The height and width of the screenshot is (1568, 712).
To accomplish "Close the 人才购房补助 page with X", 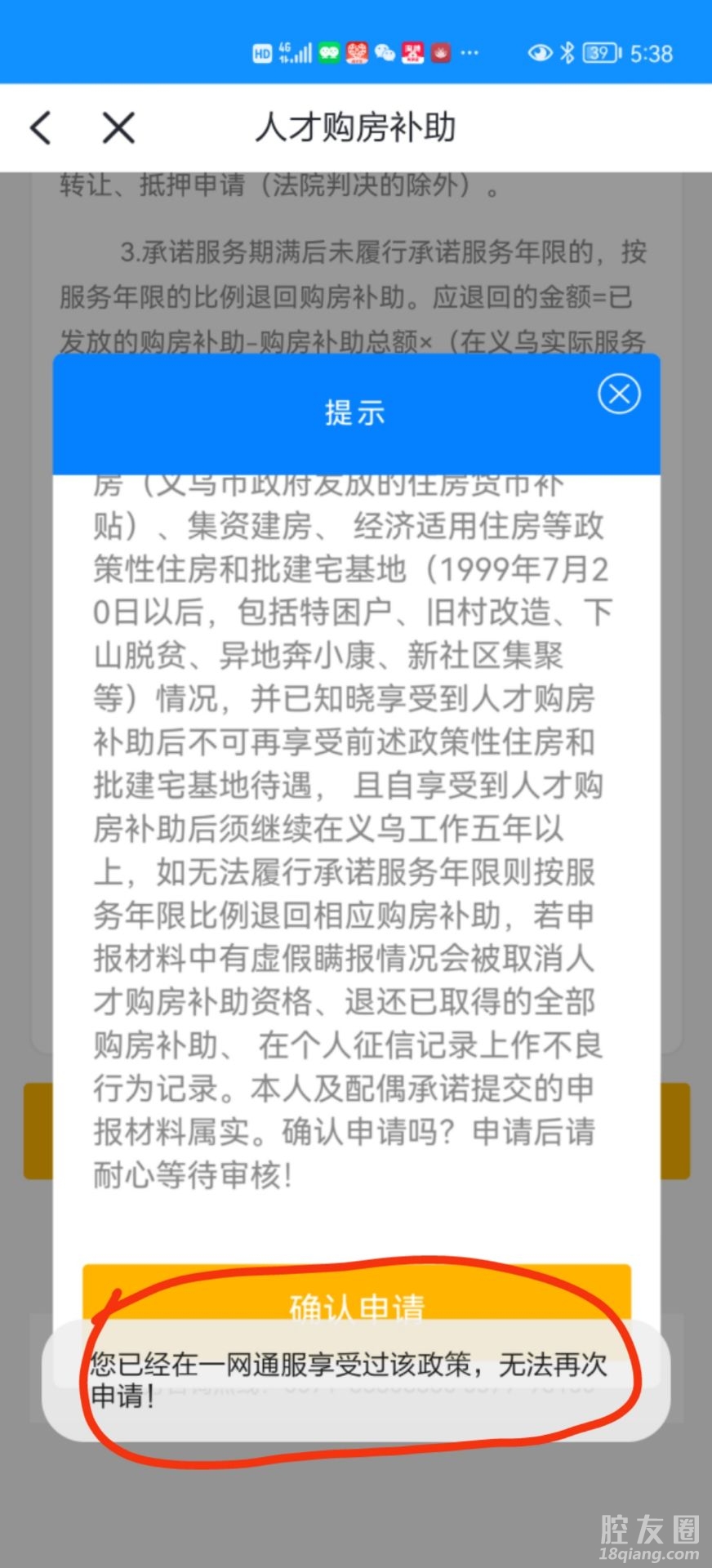I will coord(118,128).
